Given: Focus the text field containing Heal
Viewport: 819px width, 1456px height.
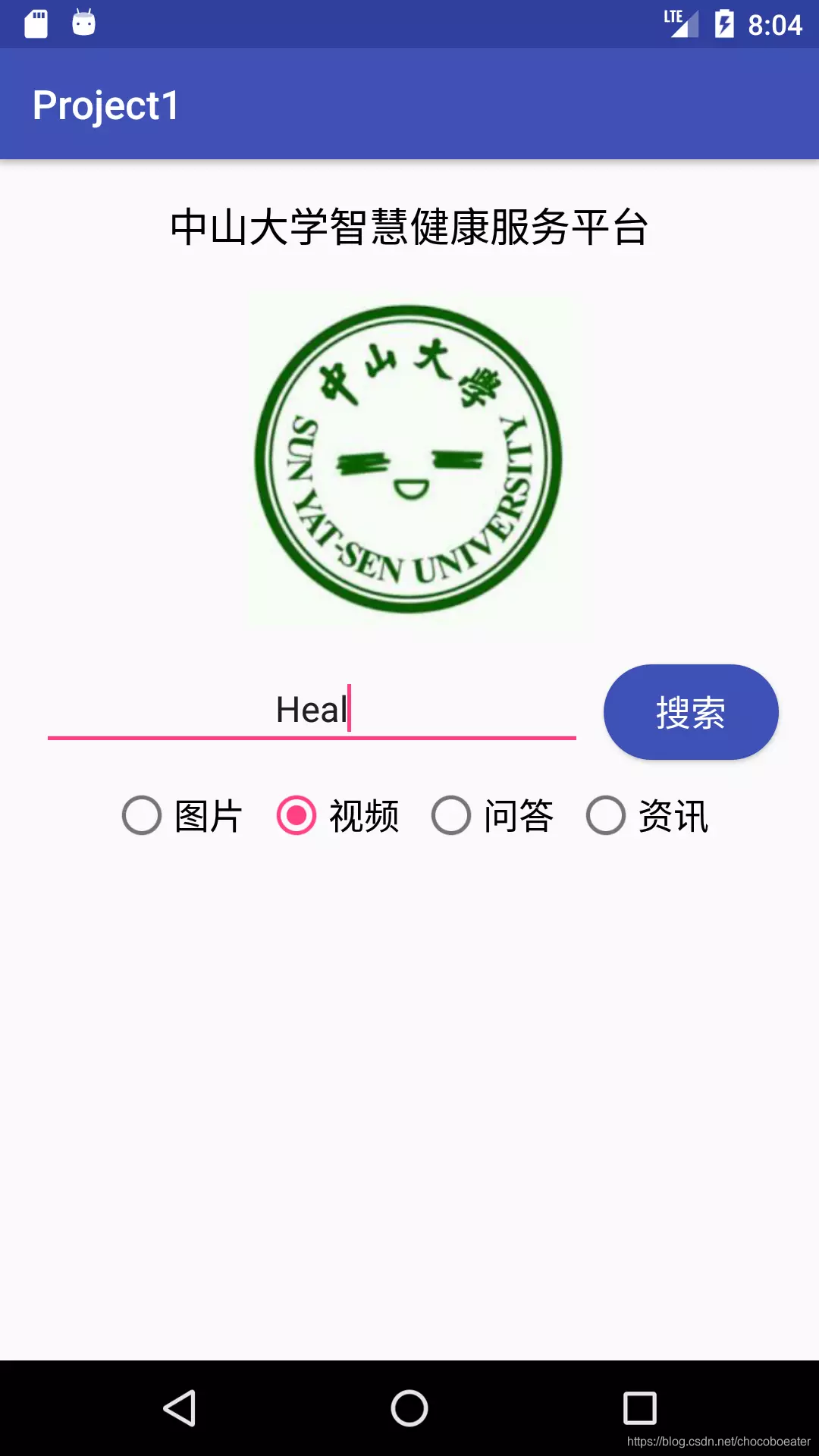Looking at the screenshot, I should [312, 711].
